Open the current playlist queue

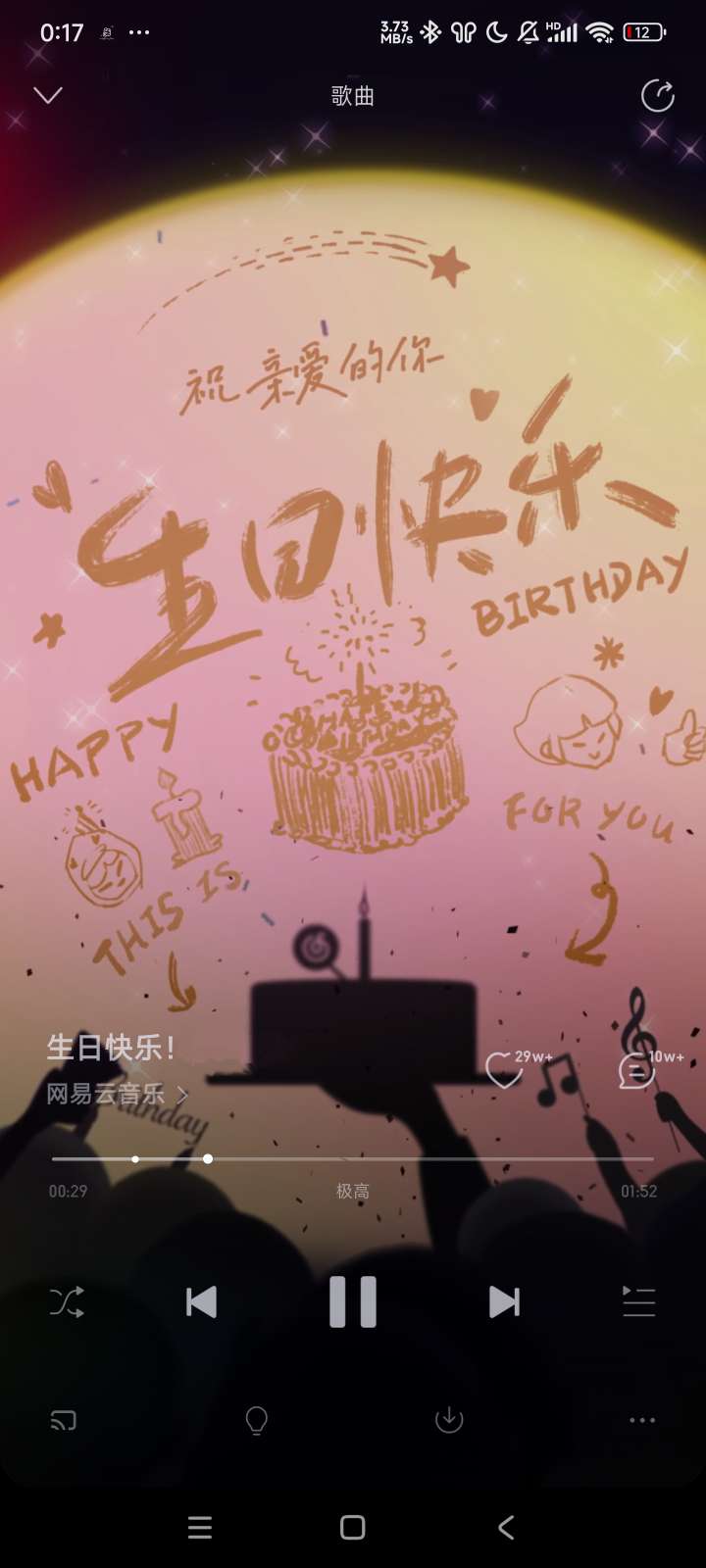point(638,1302)
